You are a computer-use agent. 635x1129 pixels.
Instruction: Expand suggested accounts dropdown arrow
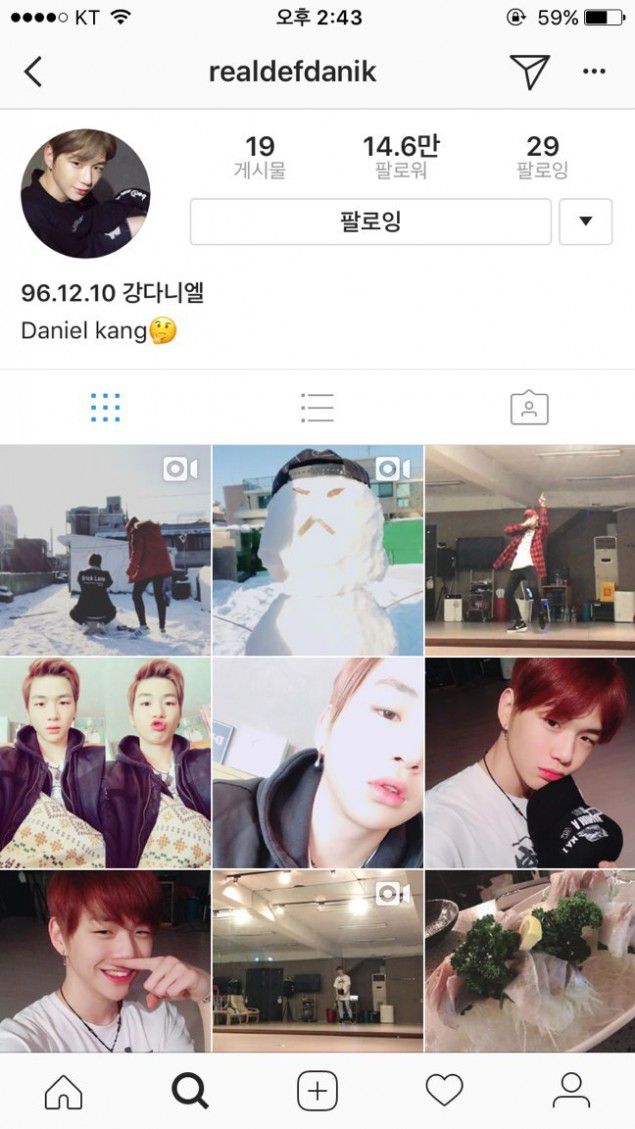tap(585, 221)
